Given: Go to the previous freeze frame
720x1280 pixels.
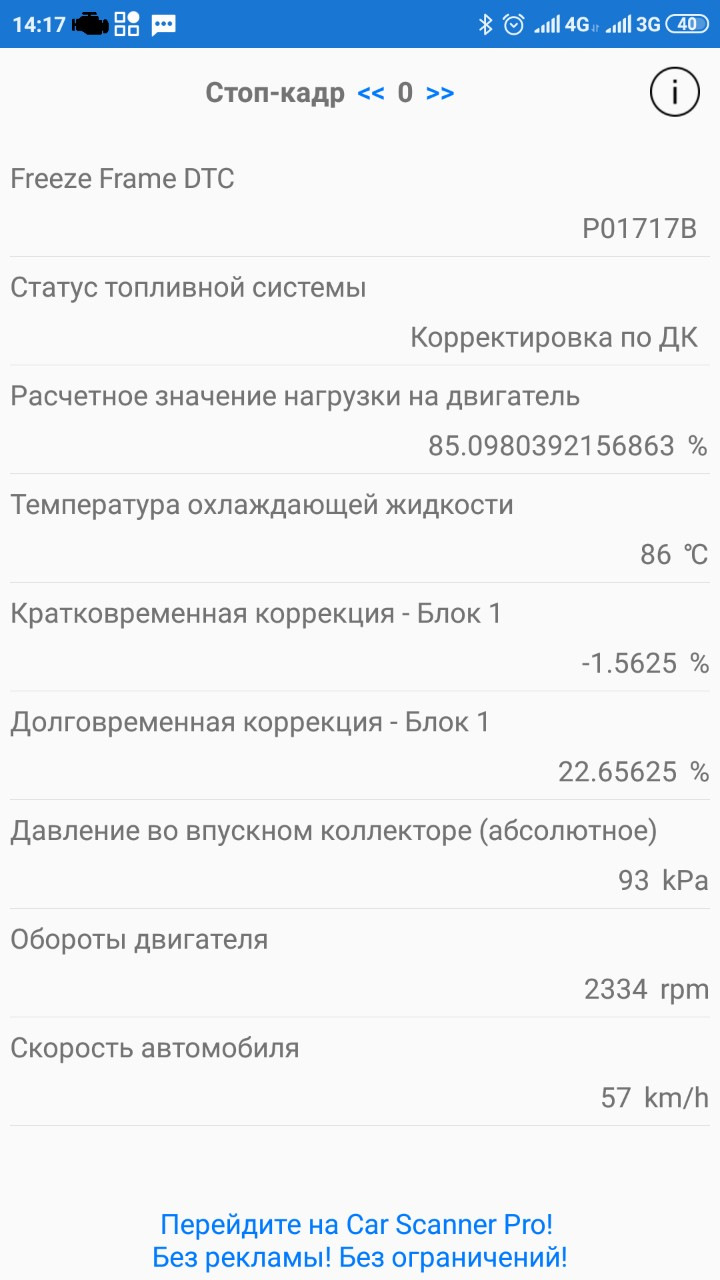Looking at the screenshot, I should pos(371,93).
